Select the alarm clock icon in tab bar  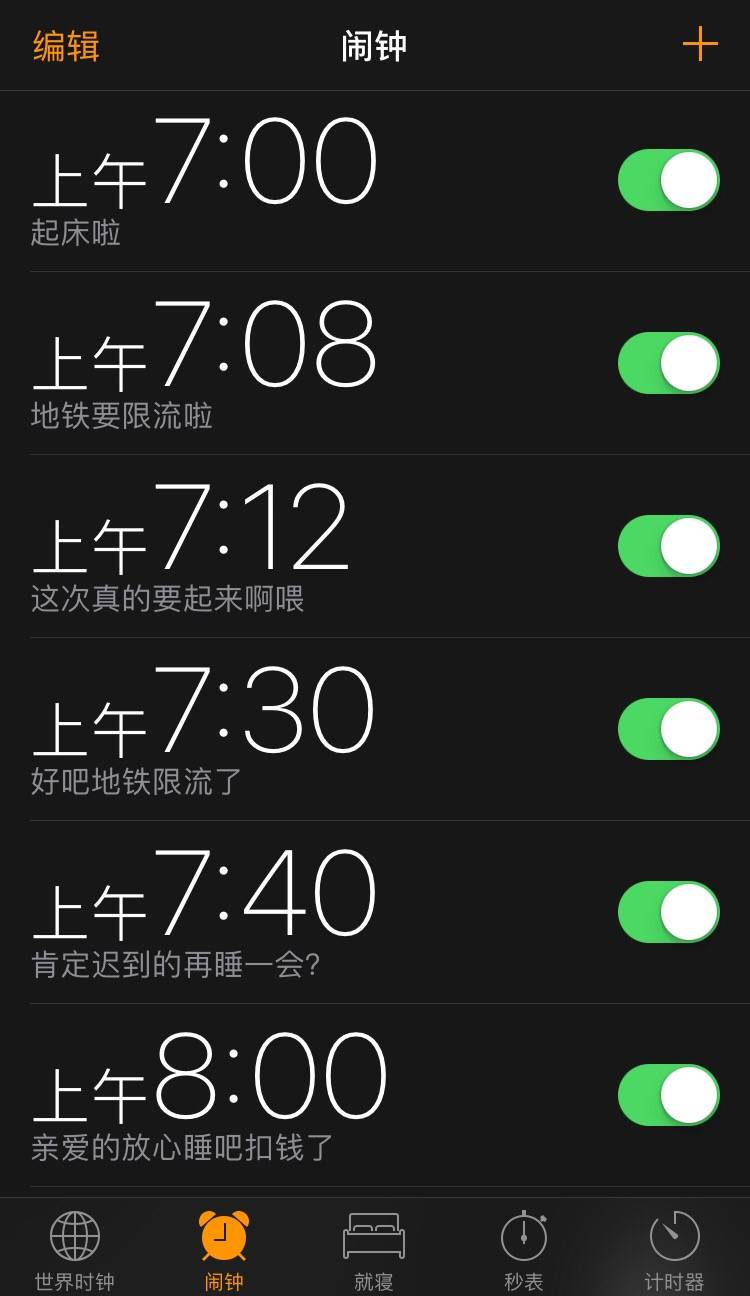coord(225,1237)
